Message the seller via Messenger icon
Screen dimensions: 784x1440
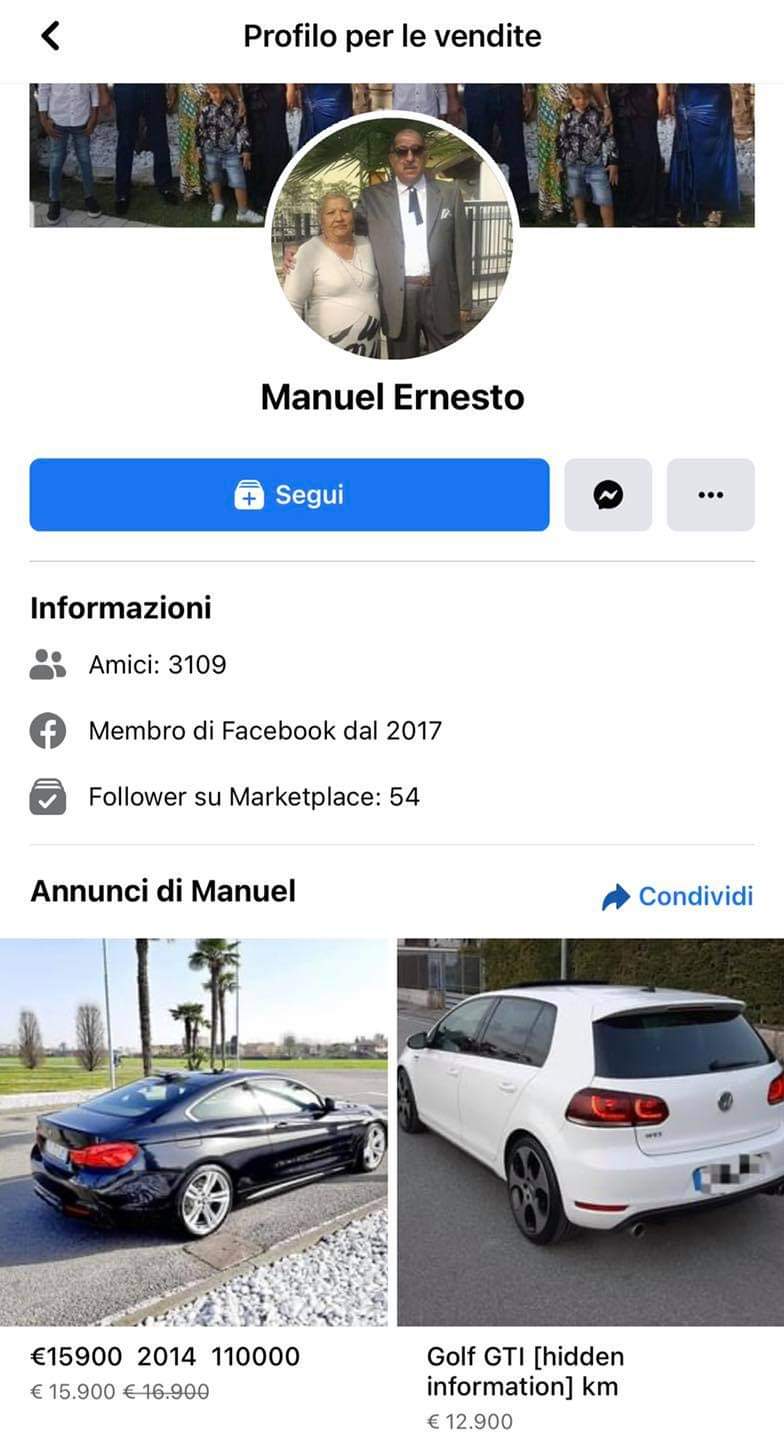[x=608, y=494]
